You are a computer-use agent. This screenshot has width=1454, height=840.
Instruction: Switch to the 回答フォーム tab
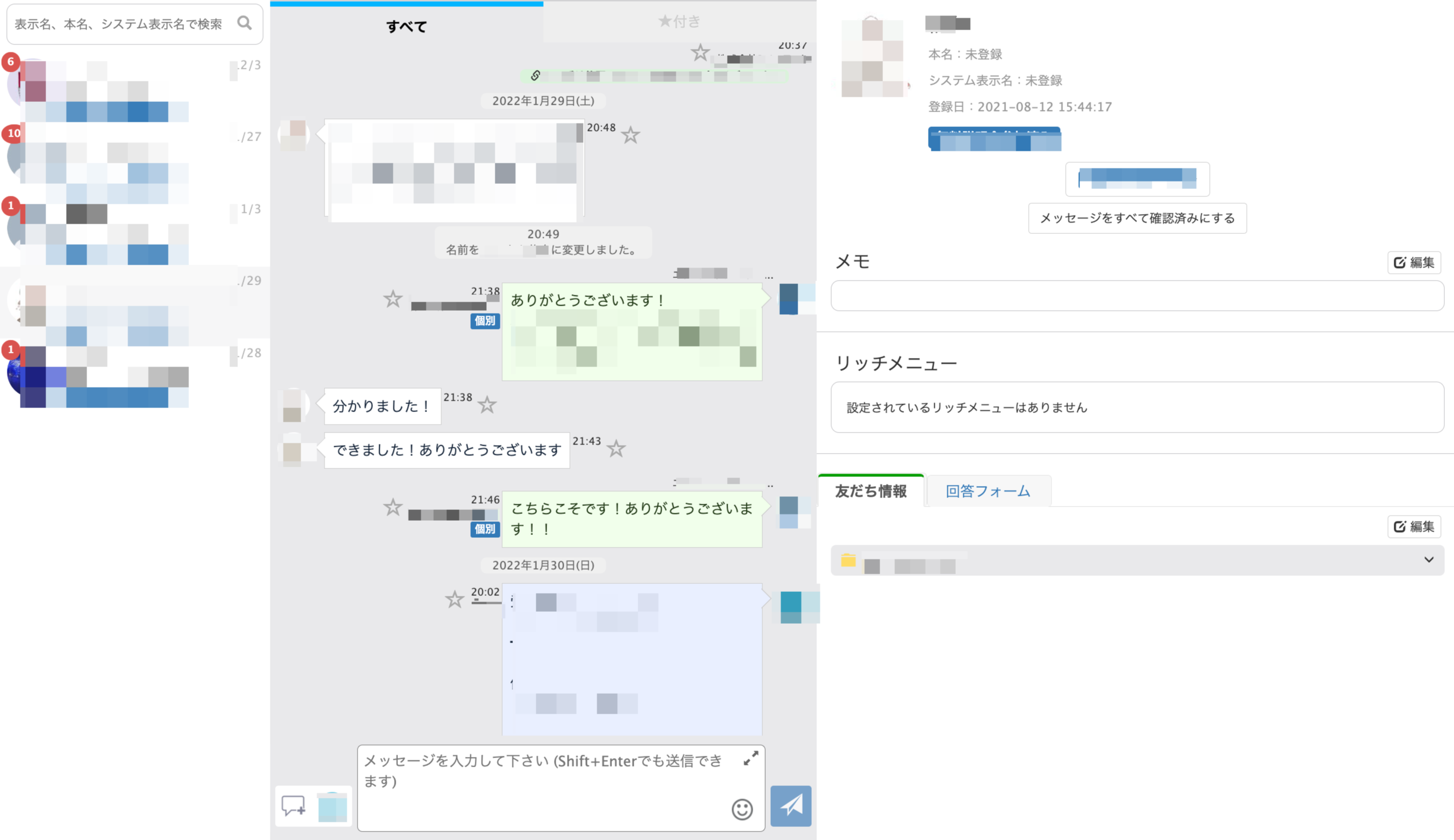(x=988, y=491)
